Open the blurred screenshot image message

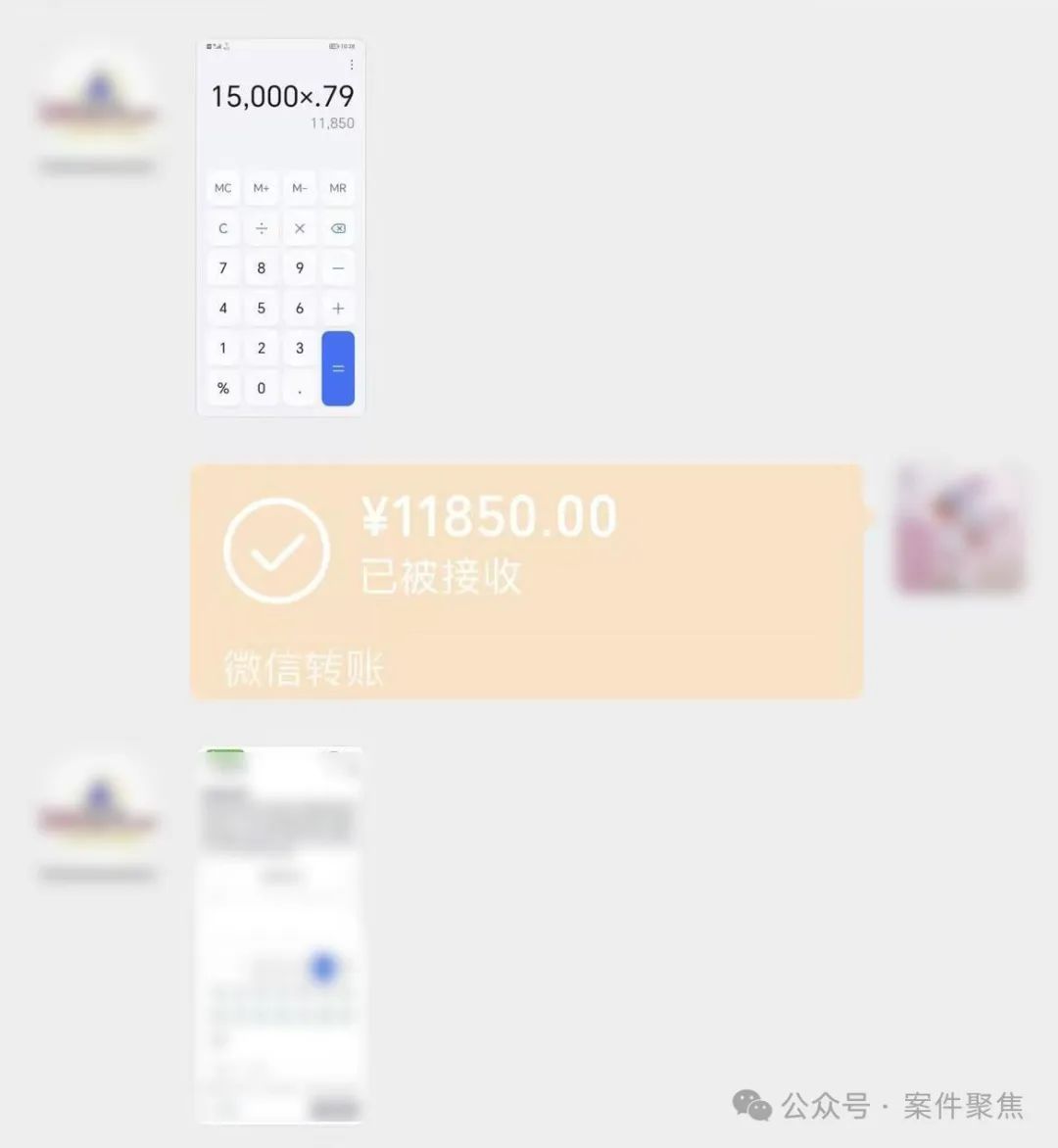pos(281,935)
